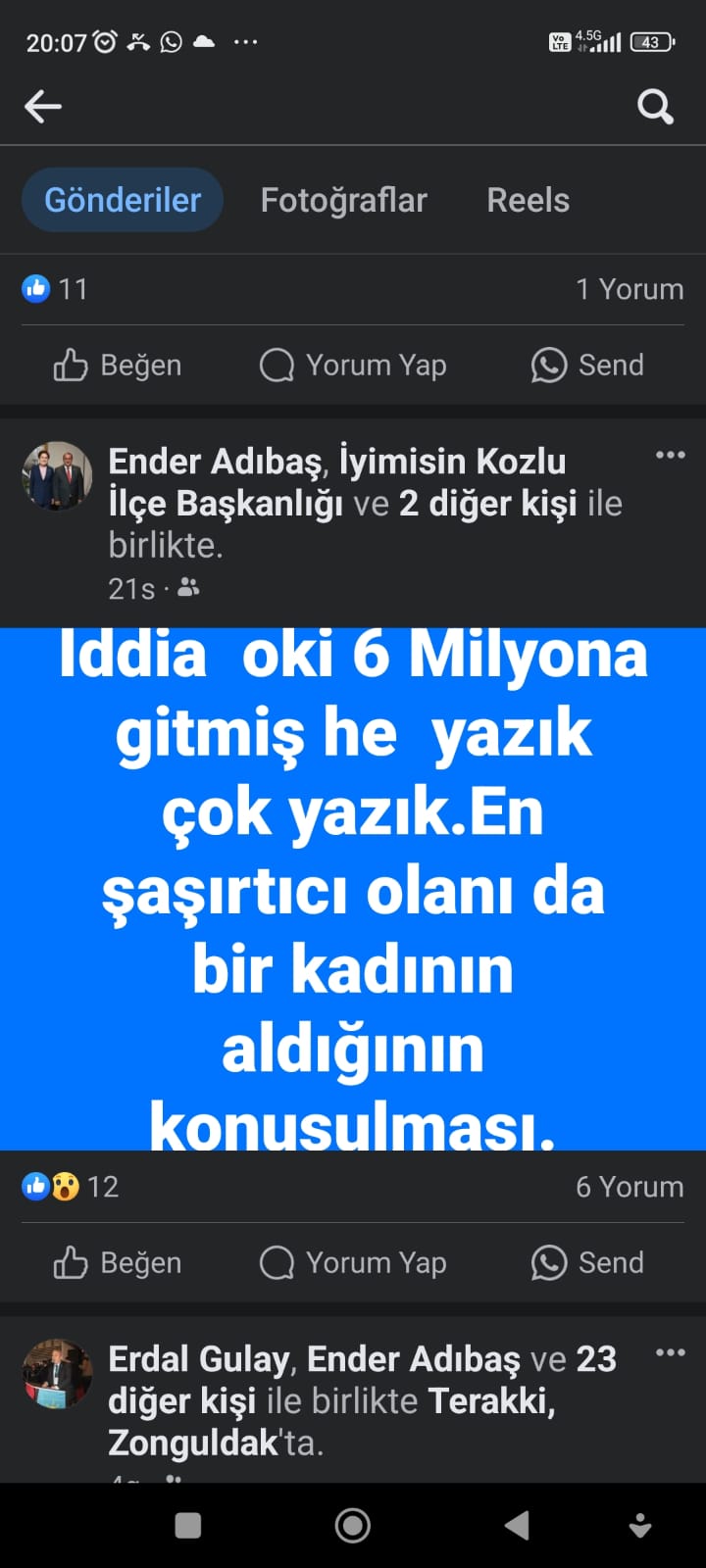Send the top post via WhatsApp
706x1568 pixels.
588,366
